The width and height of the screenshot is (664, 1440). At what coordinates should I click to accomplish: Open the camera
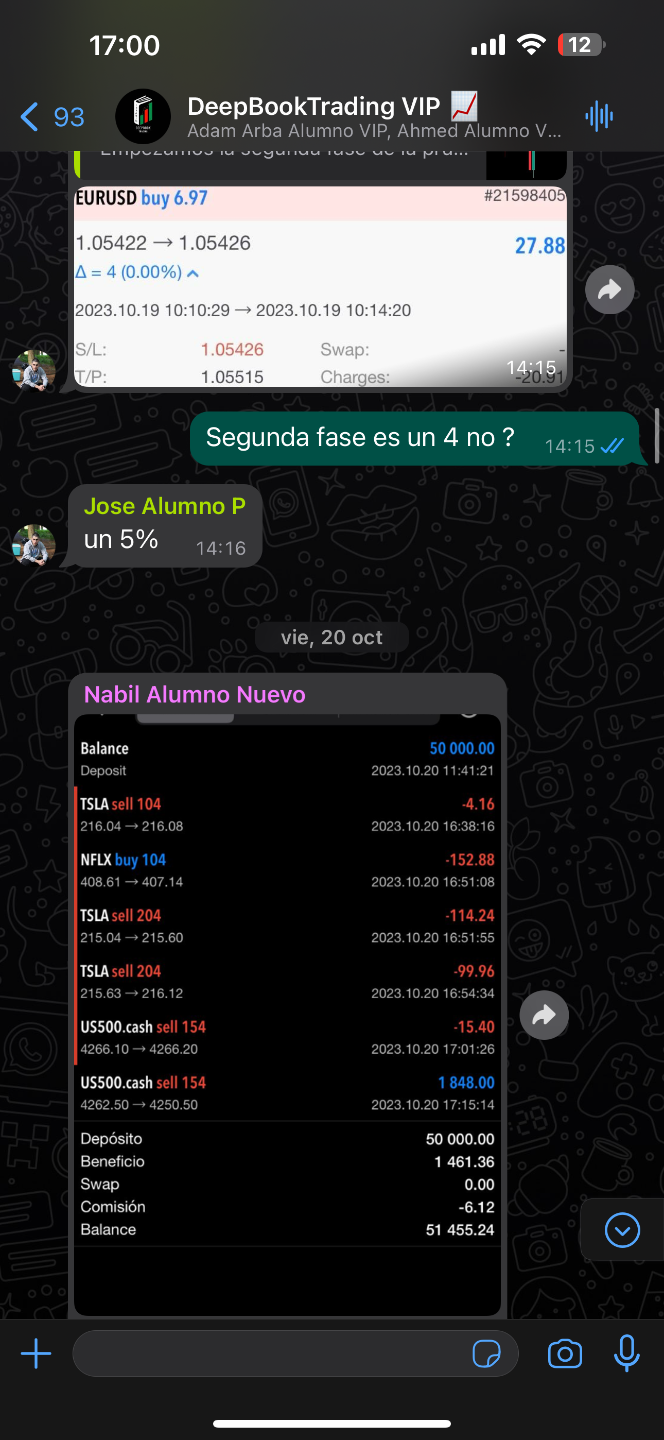tap(565, 1355)
